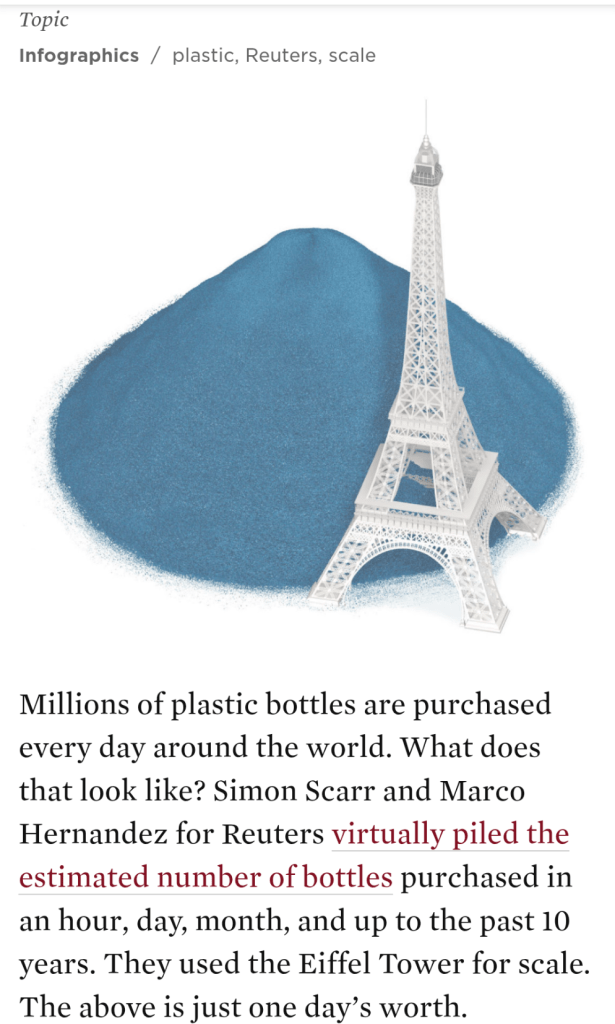Open the scale tag
Viewport: 615px width, 1024px height.
tap(352, 56)
